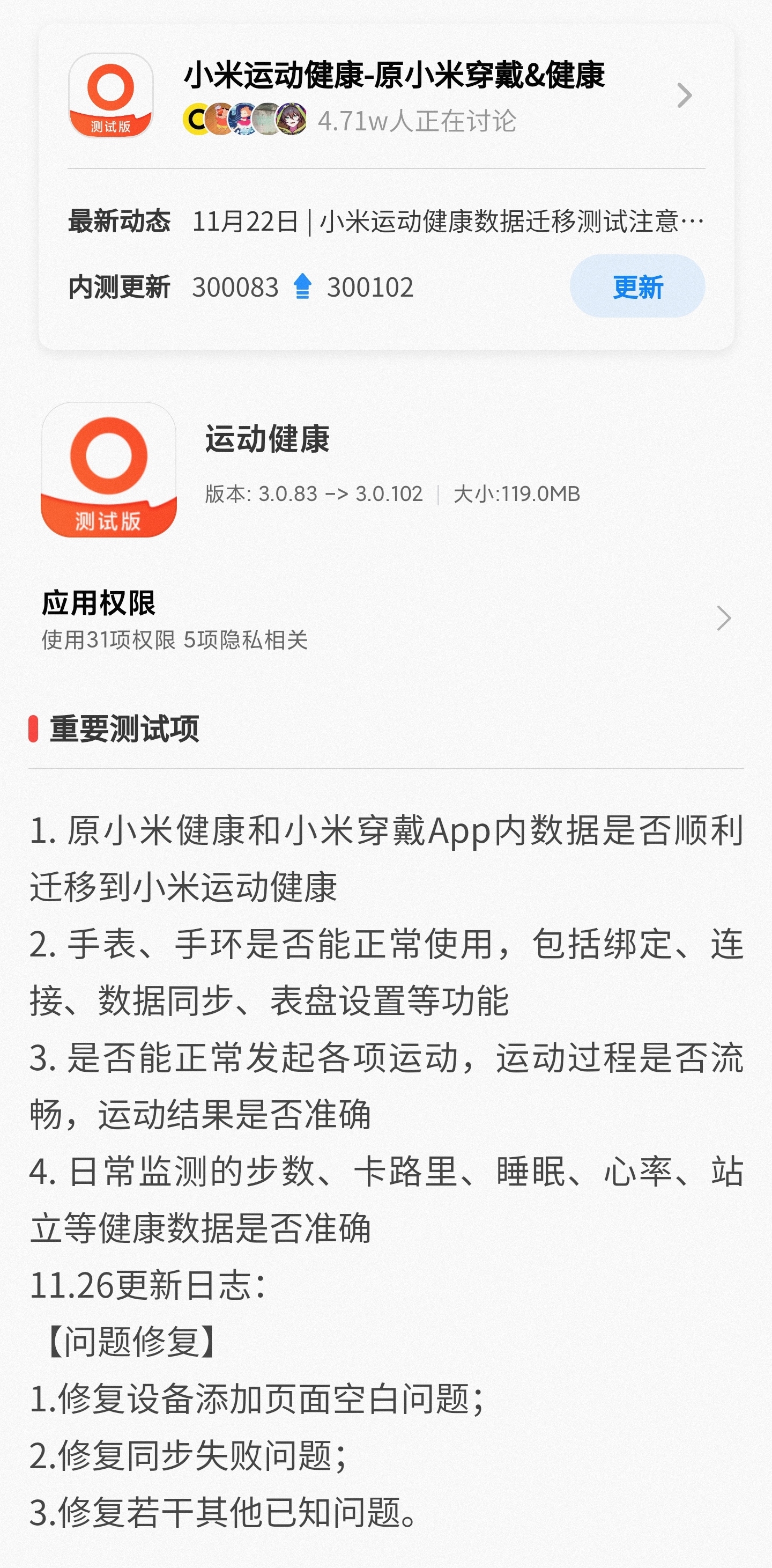Tap the 更新 button to update

(636, 286)
